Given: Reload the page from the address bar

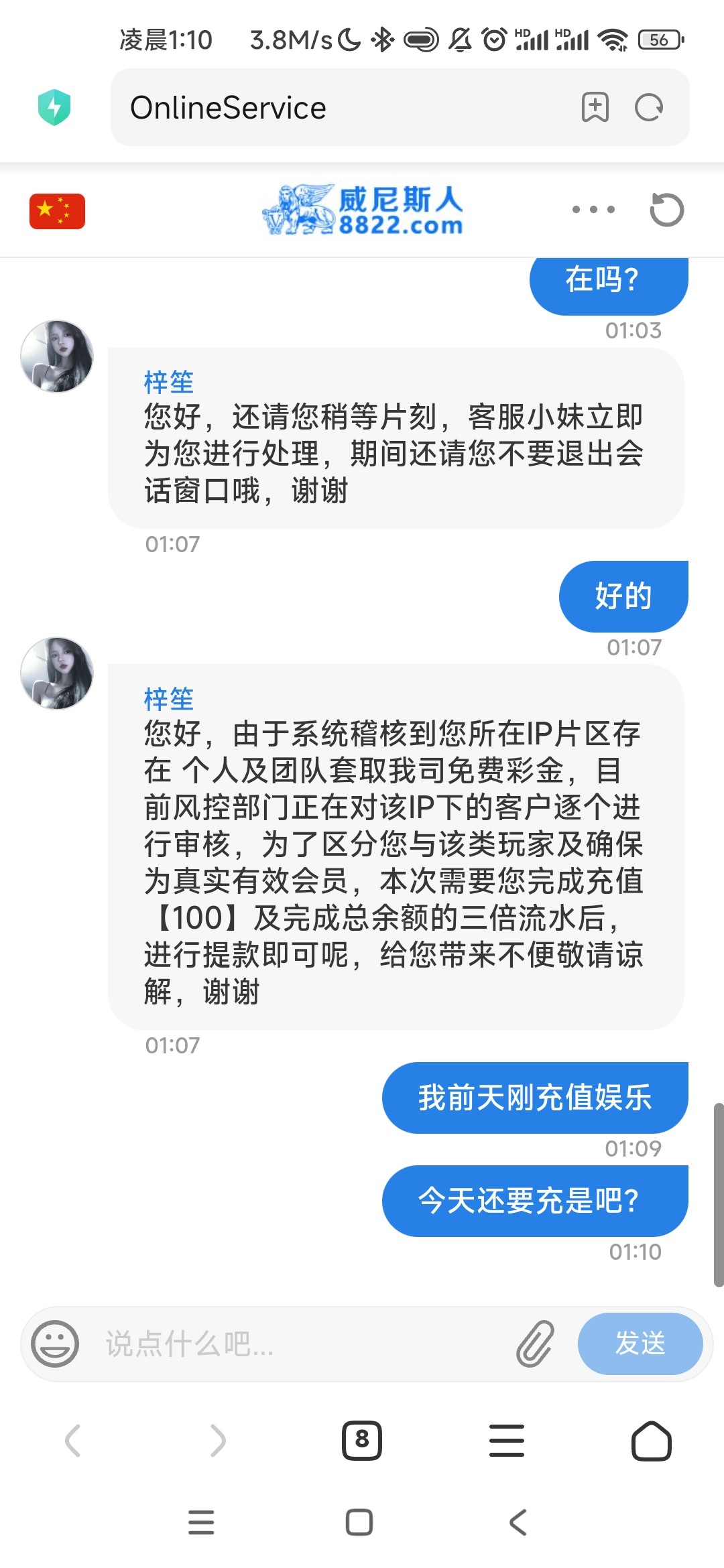Looking at the screenshot, I should [x=649, y=107].
